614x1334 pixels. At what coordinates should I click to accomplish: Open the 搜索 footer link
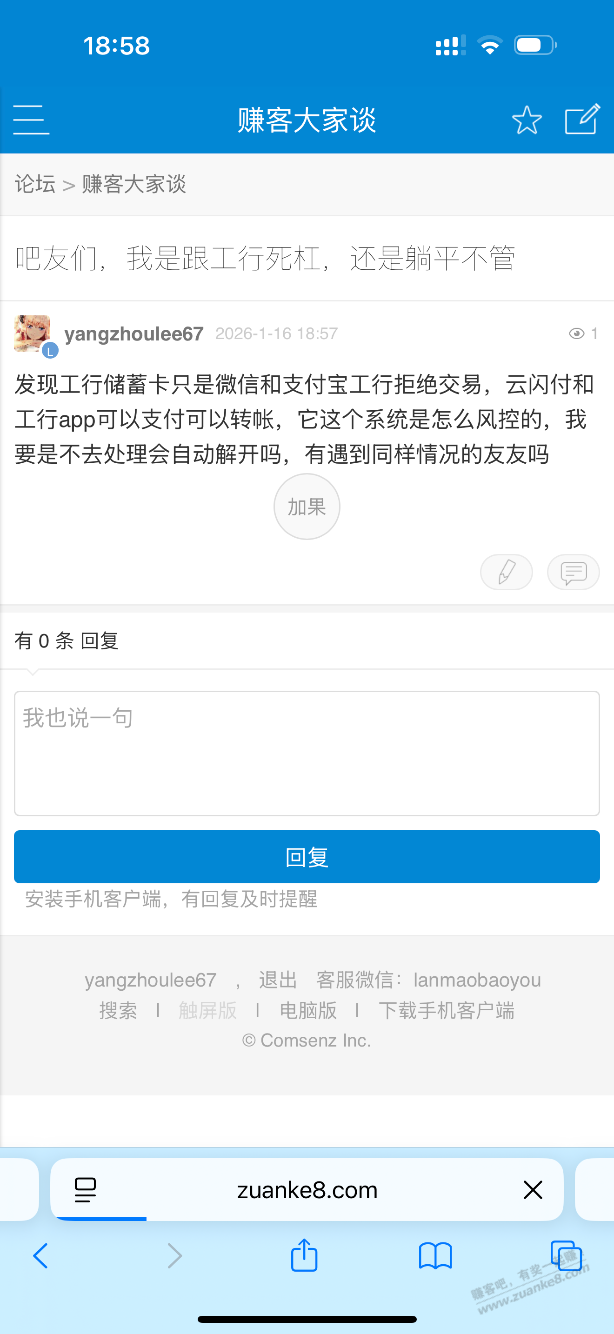118,1010
